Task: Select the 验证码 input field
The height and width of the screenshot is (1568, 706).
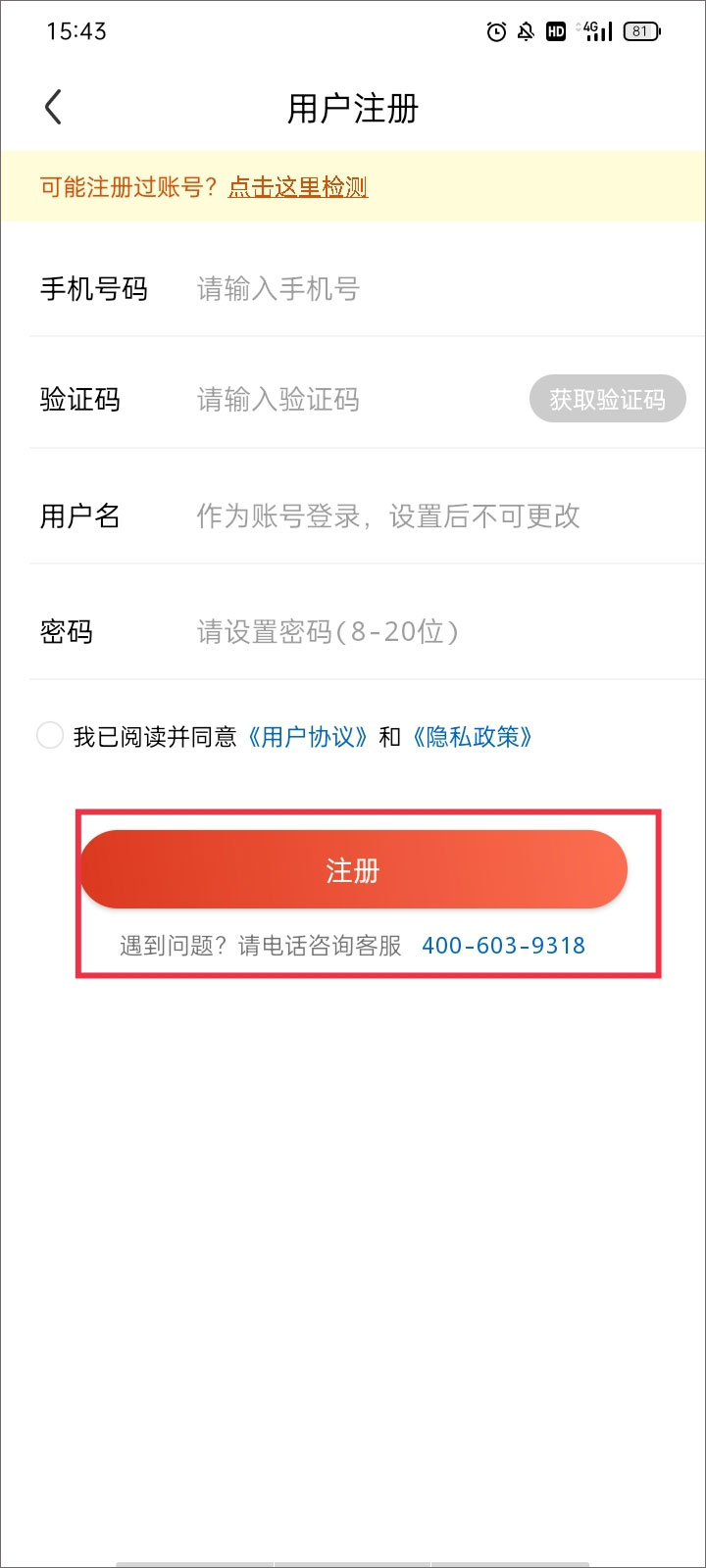Action: (353, 400)
